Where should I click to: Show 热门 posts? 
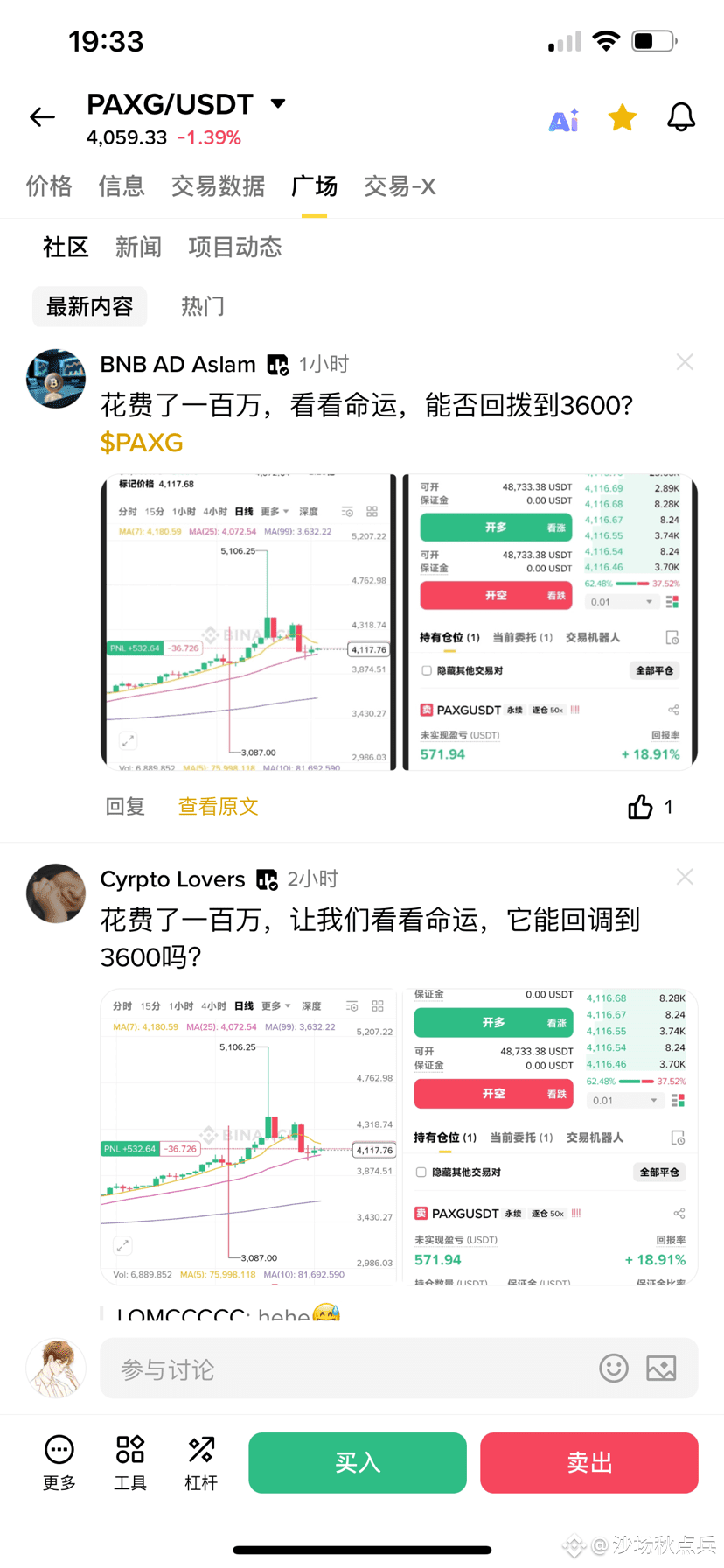coord(203,306)
